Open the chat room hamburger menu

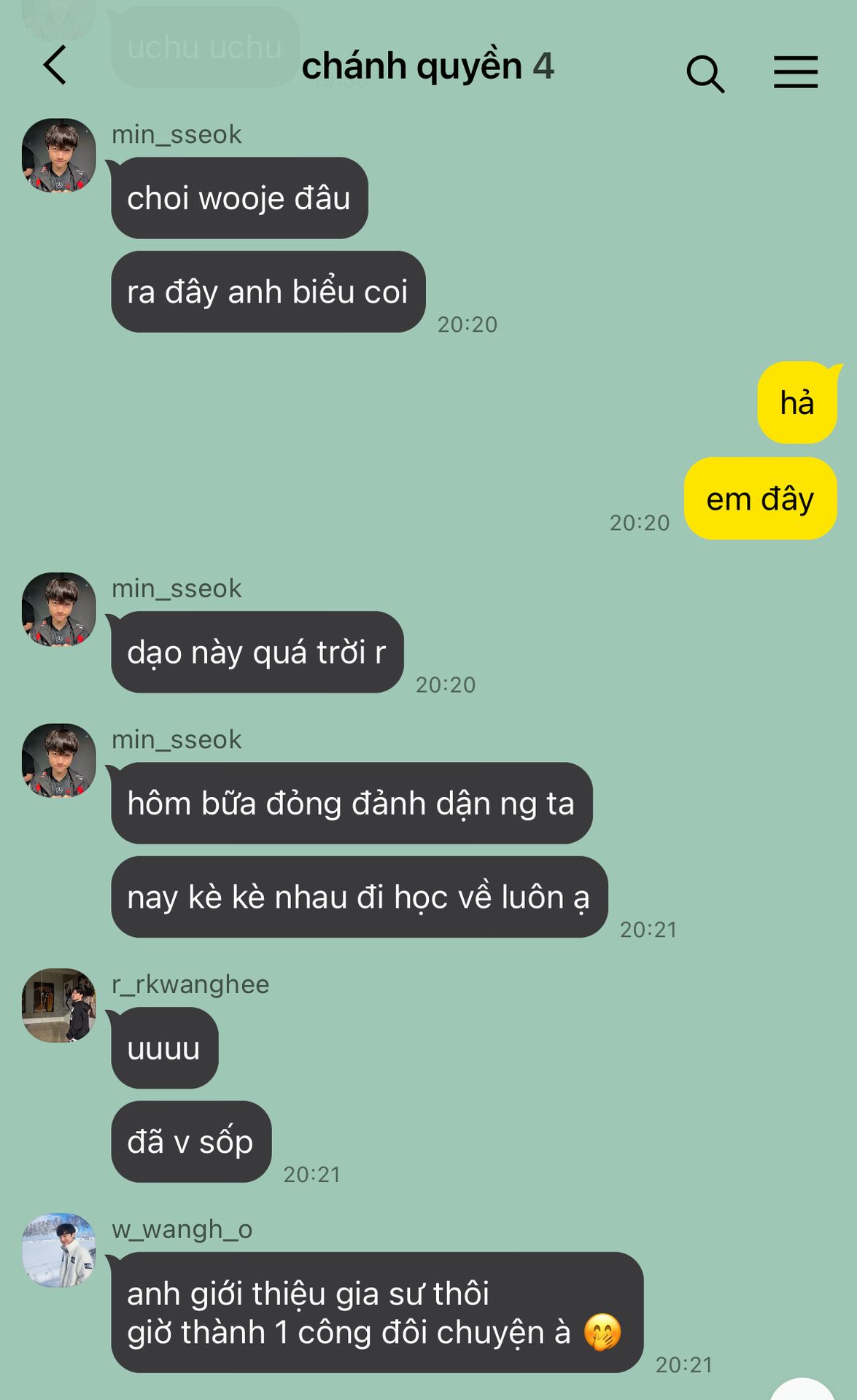(x=796, y=72)
